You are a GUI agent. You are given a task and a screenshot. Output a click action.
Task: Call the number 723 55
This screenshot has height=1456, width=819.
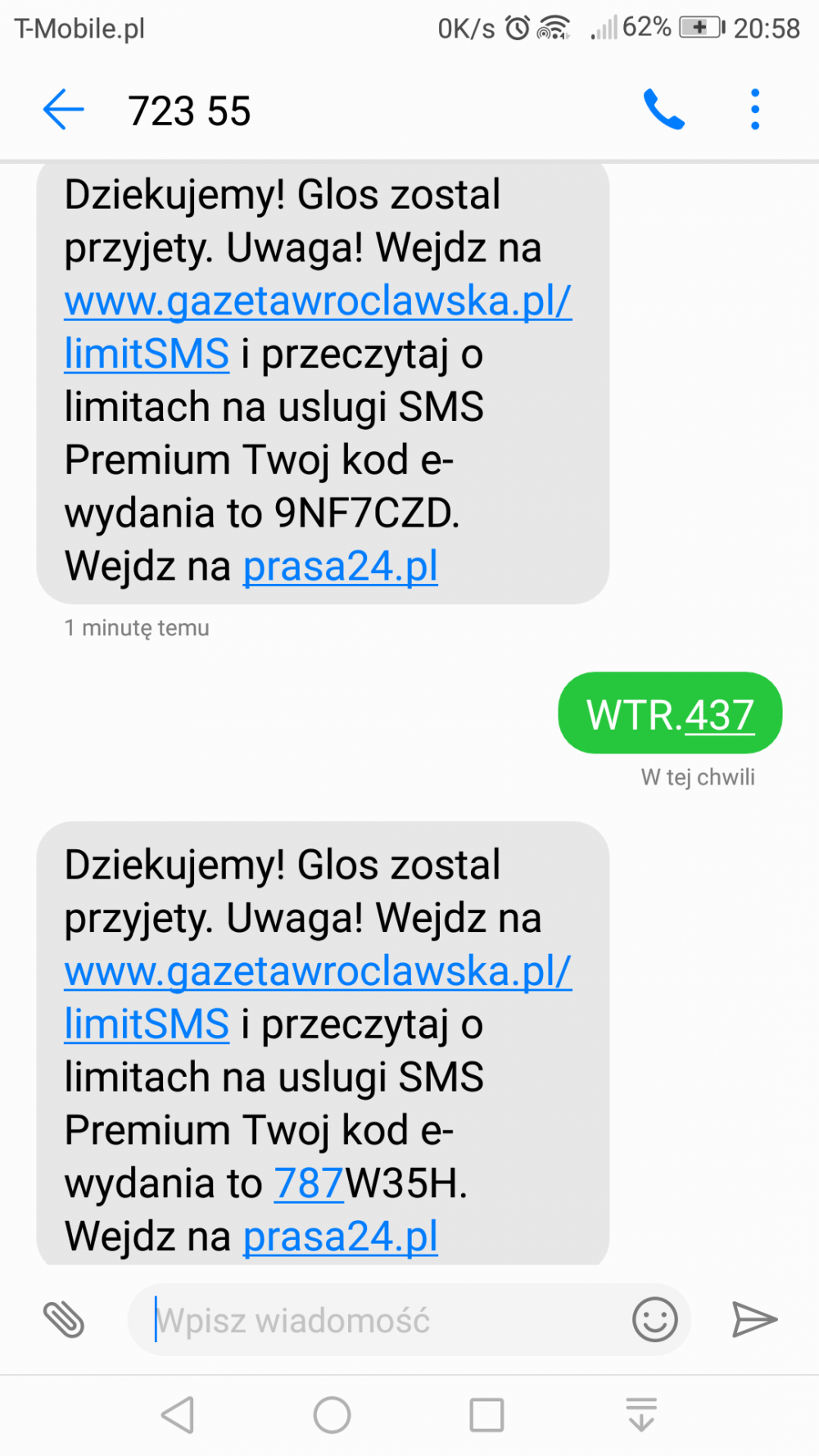[663, 110]
